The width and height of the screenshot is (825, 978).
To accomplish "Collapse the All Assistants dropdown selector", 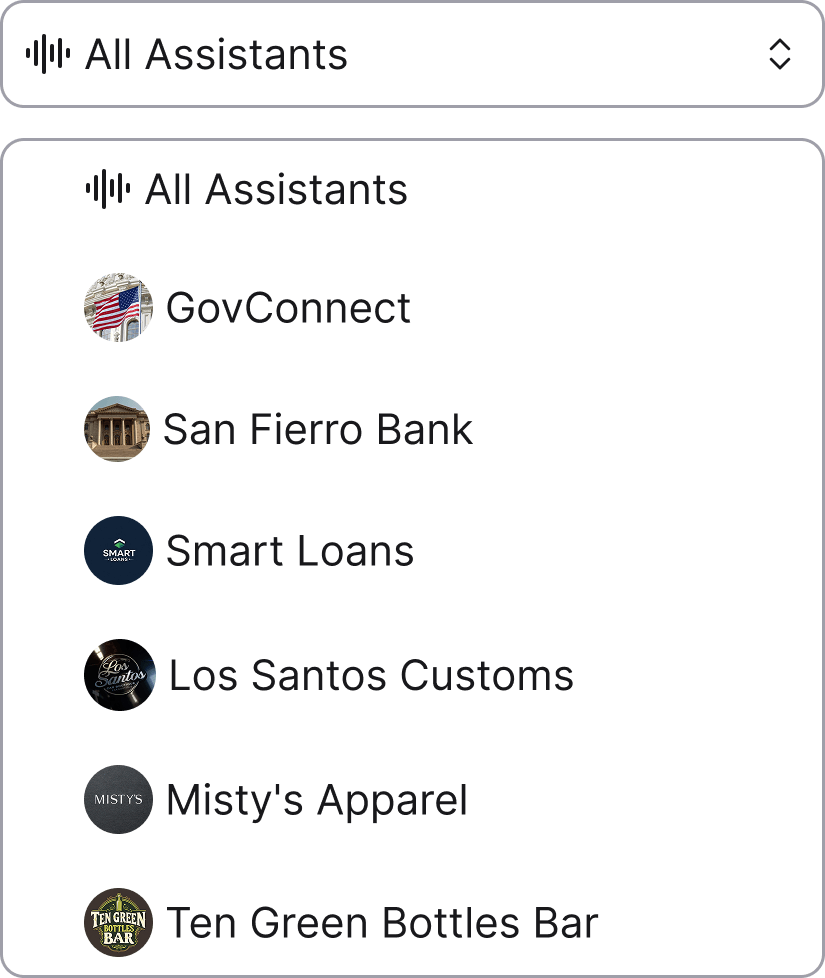I will pos(412,54).
